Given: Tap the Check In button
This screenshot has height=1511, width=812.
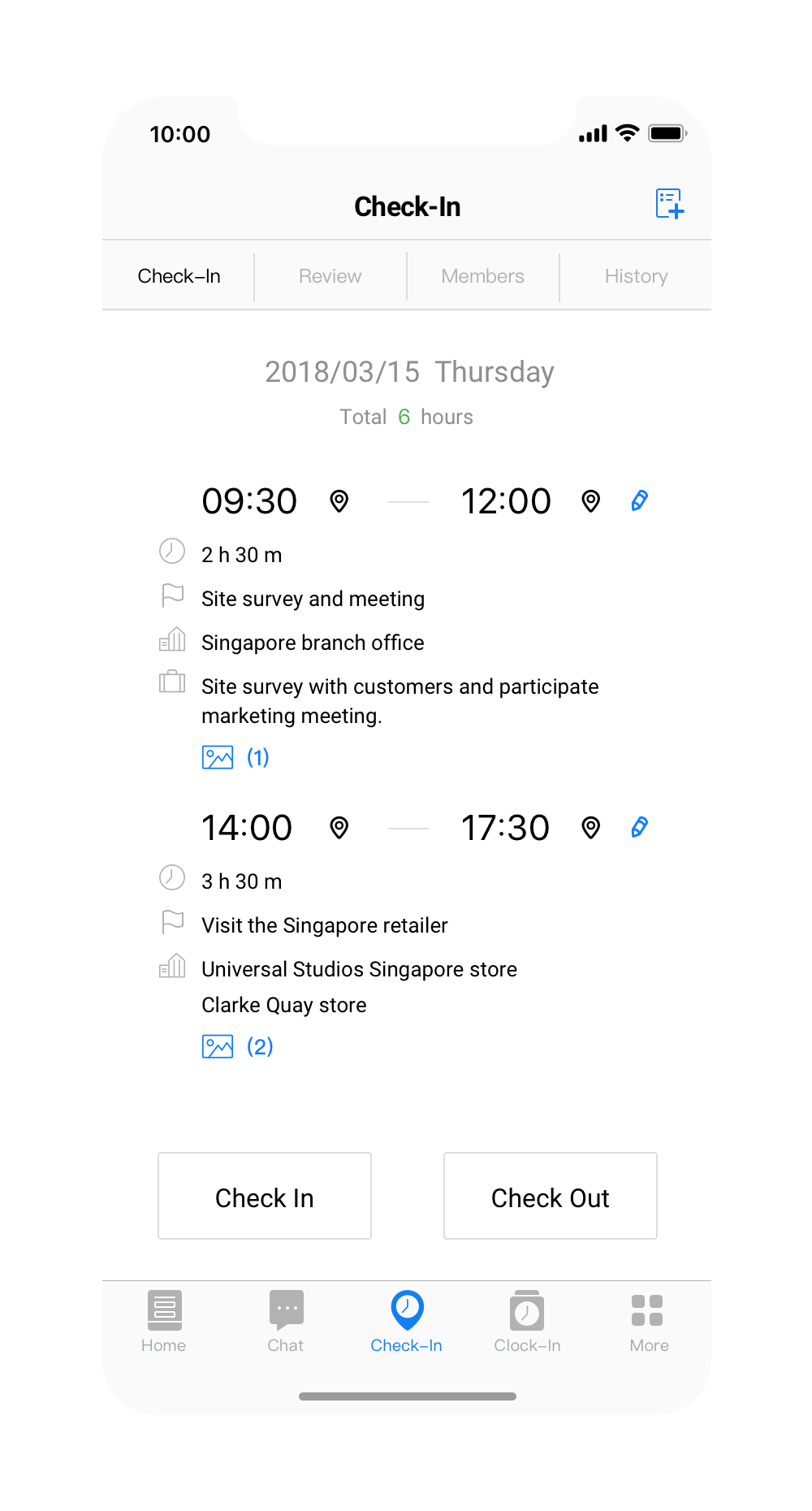Looking at the screenshot, I should pyautogui.click(x=265, y=1196).
